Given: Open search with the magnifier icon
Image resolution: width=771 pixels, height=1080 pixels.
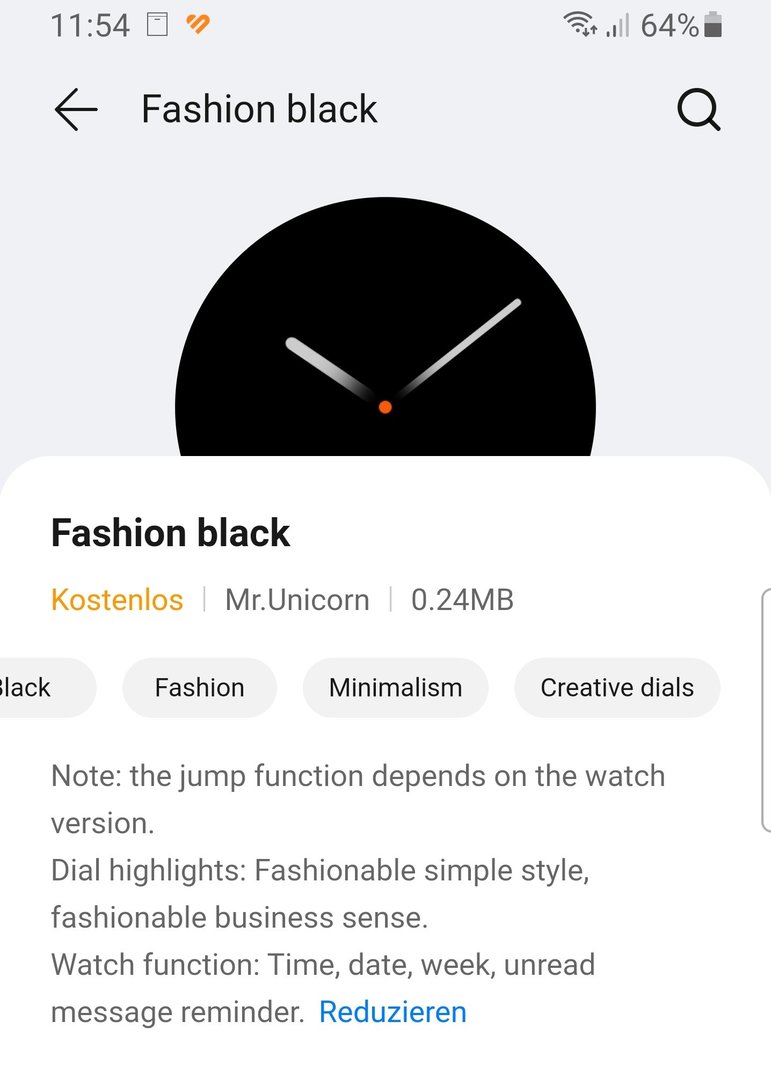Looking at the screenshot, I should tap(698, 110).
